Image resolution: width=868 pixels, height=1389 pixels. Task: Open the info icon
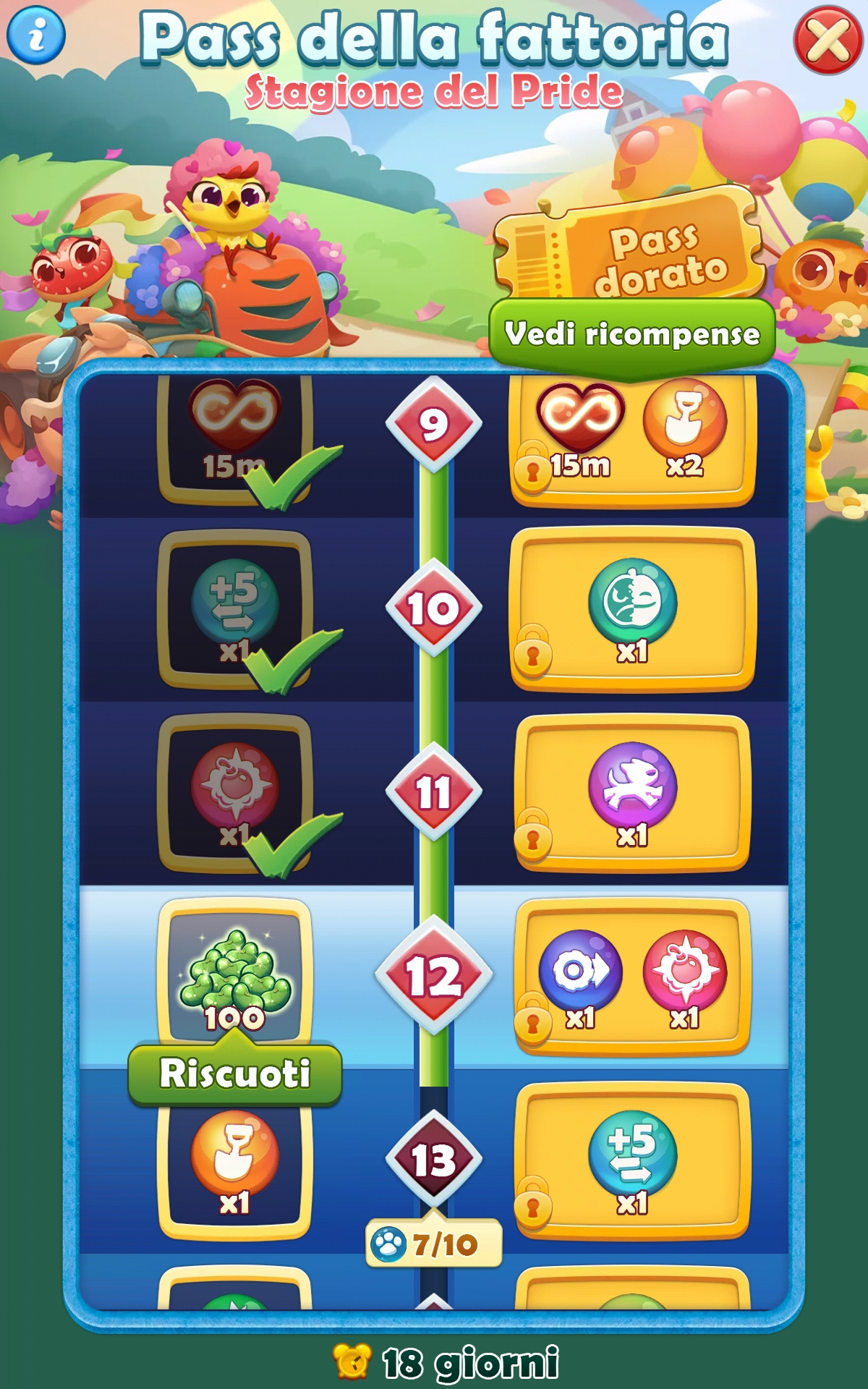click(36, 35)
